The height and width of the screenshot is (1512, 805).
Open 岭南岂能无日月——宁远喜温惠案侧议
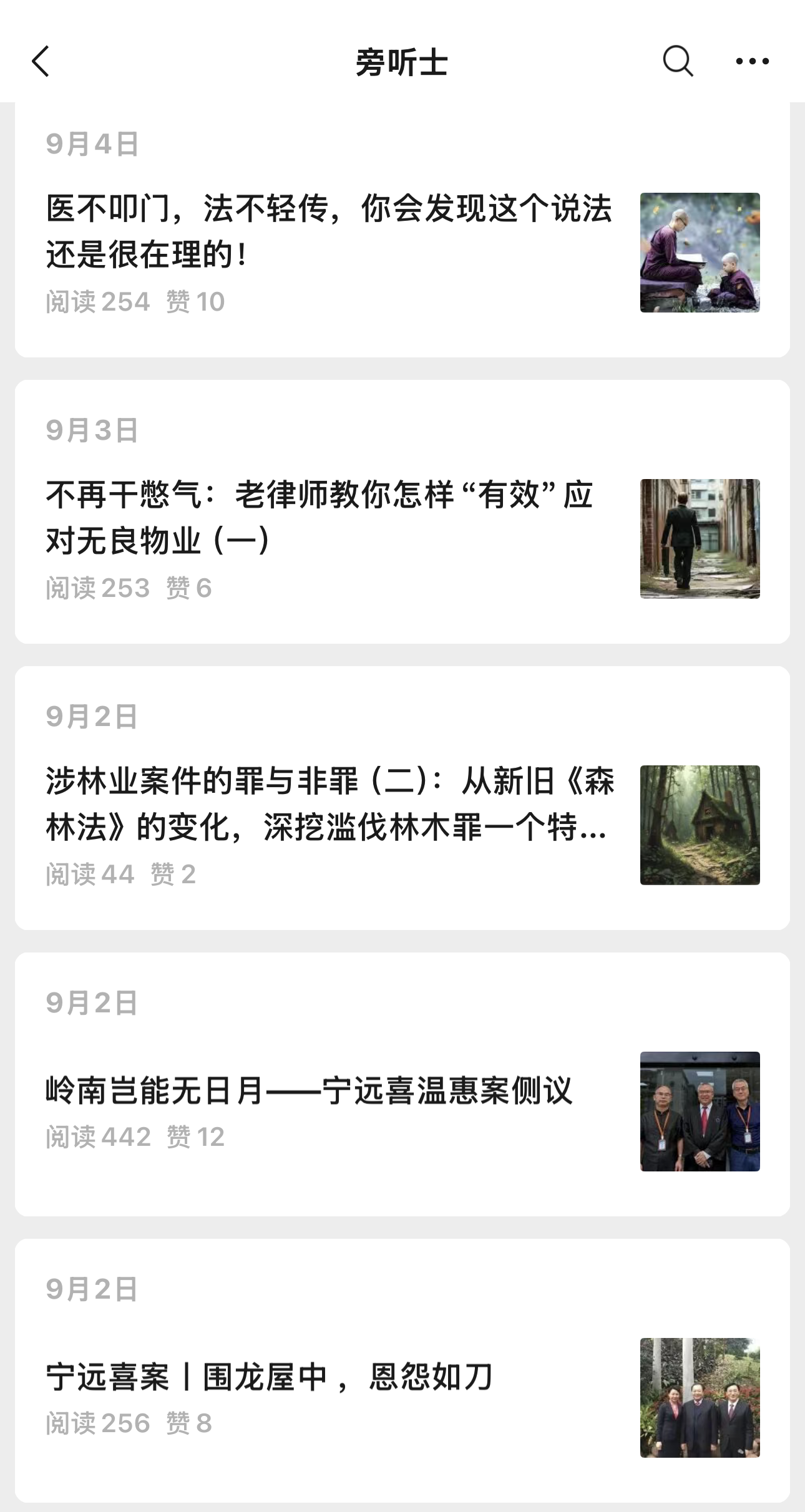(x=309, y=1091)
